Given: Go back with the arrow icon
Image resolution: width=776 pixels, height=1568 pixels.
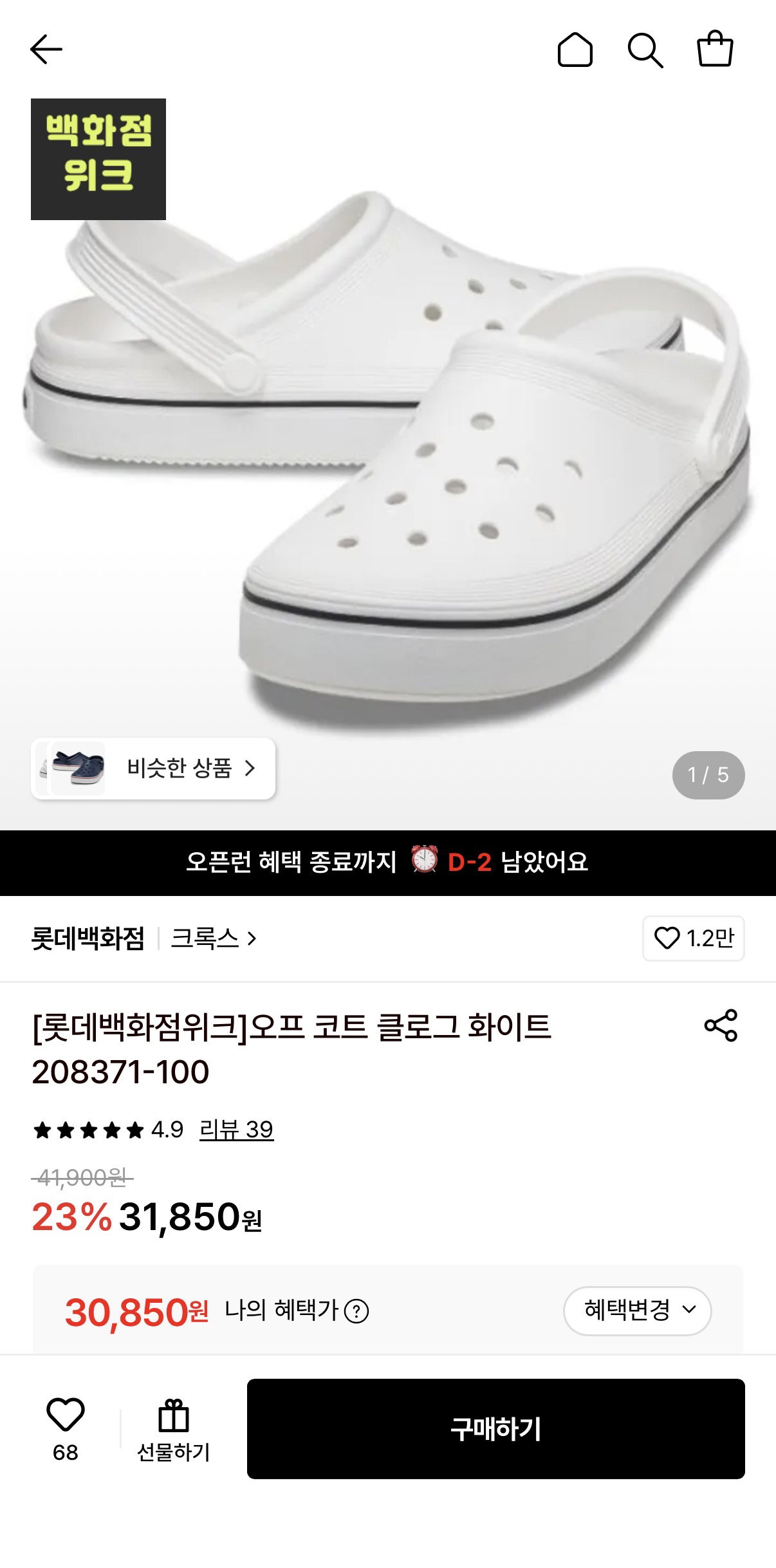Looking at the screenshot, I should pyautogui.click(x=46, y=50).
